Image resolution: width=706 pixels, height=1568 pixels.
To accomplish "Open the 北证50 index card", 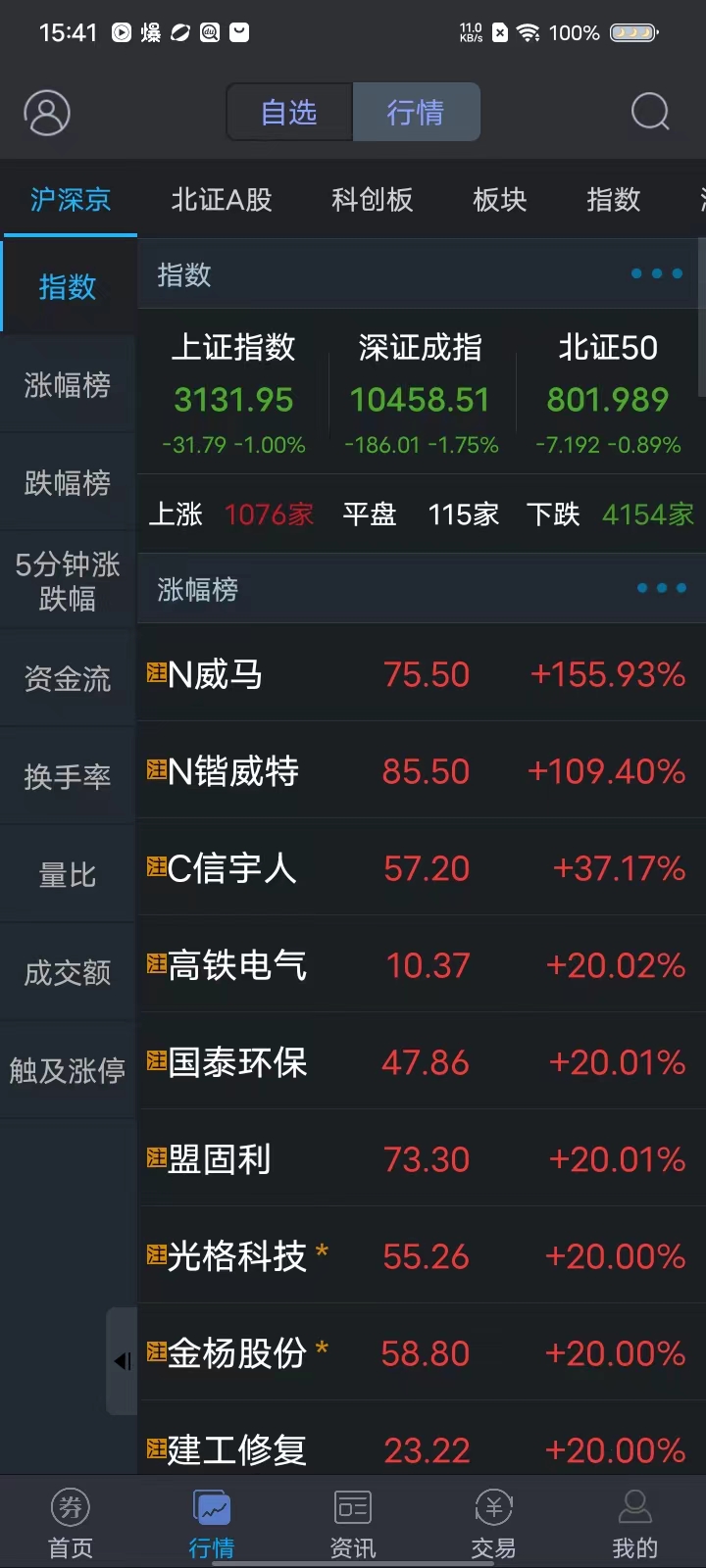I will (x=608, y=392).
